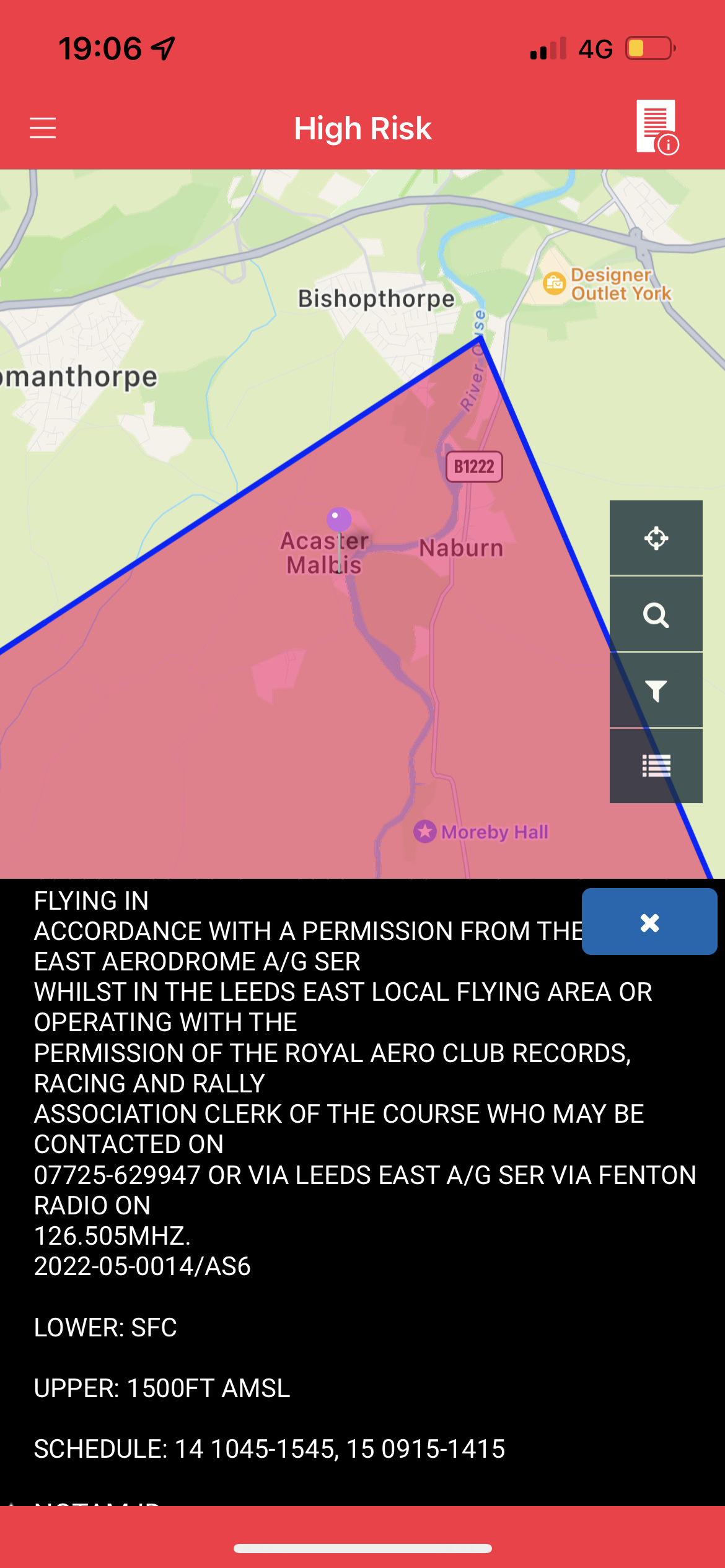Open the report info document icon
The height and width of the screenshot is (1568, 725).
(657, 127)
